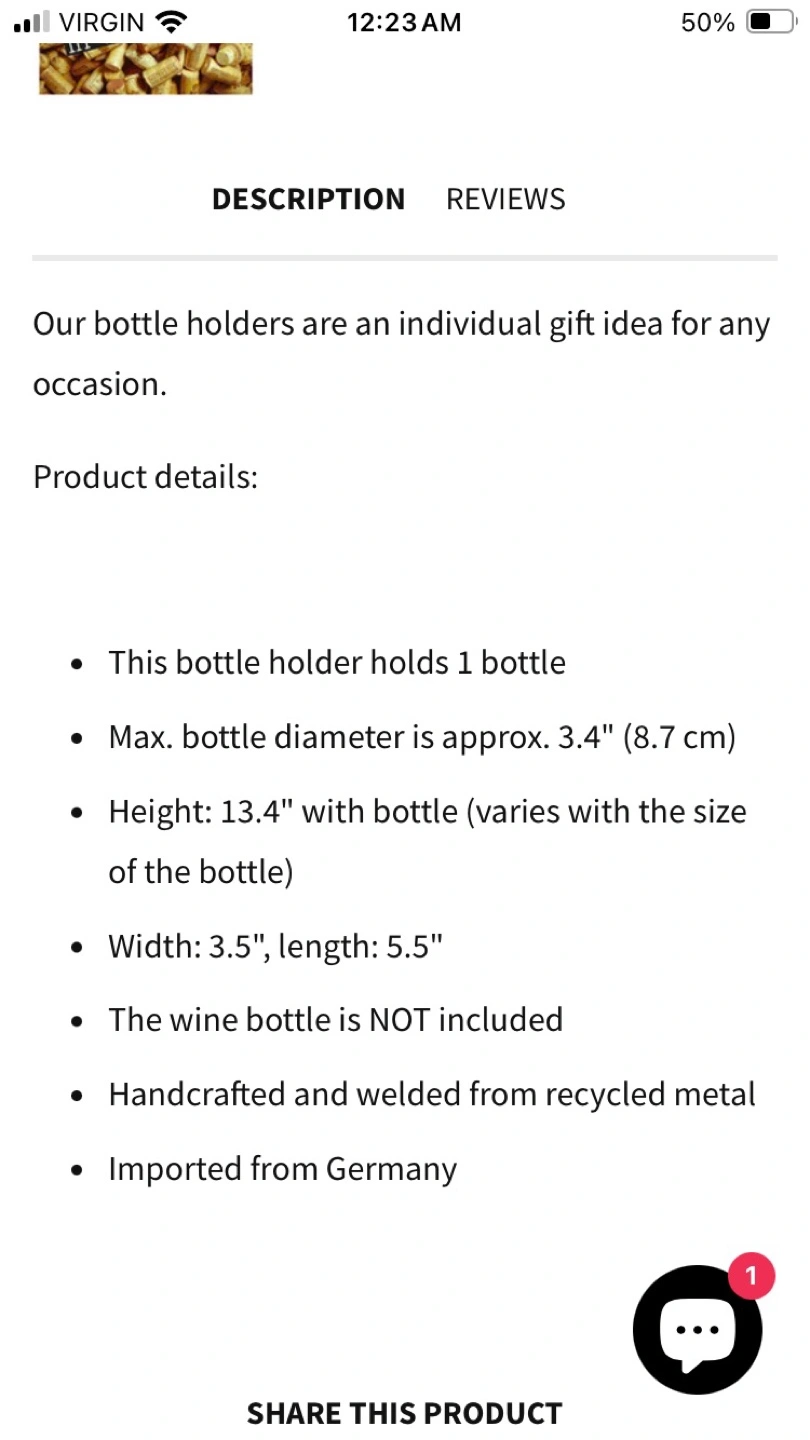Tap the cork product image thumbnail

point(146,69)
